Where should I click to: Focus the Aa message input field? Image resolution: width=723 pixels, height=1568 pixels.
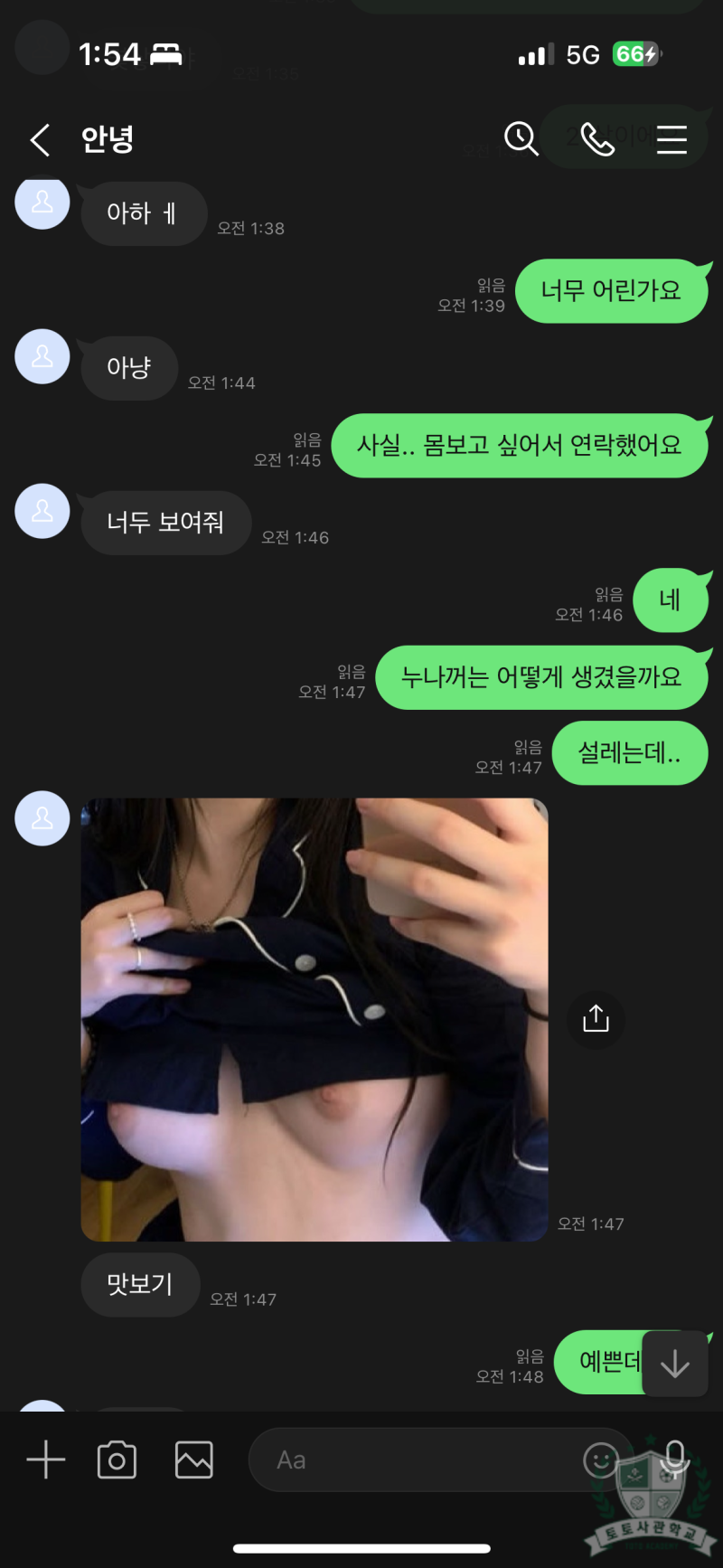pyautogui.click(x=416, y=1459)
